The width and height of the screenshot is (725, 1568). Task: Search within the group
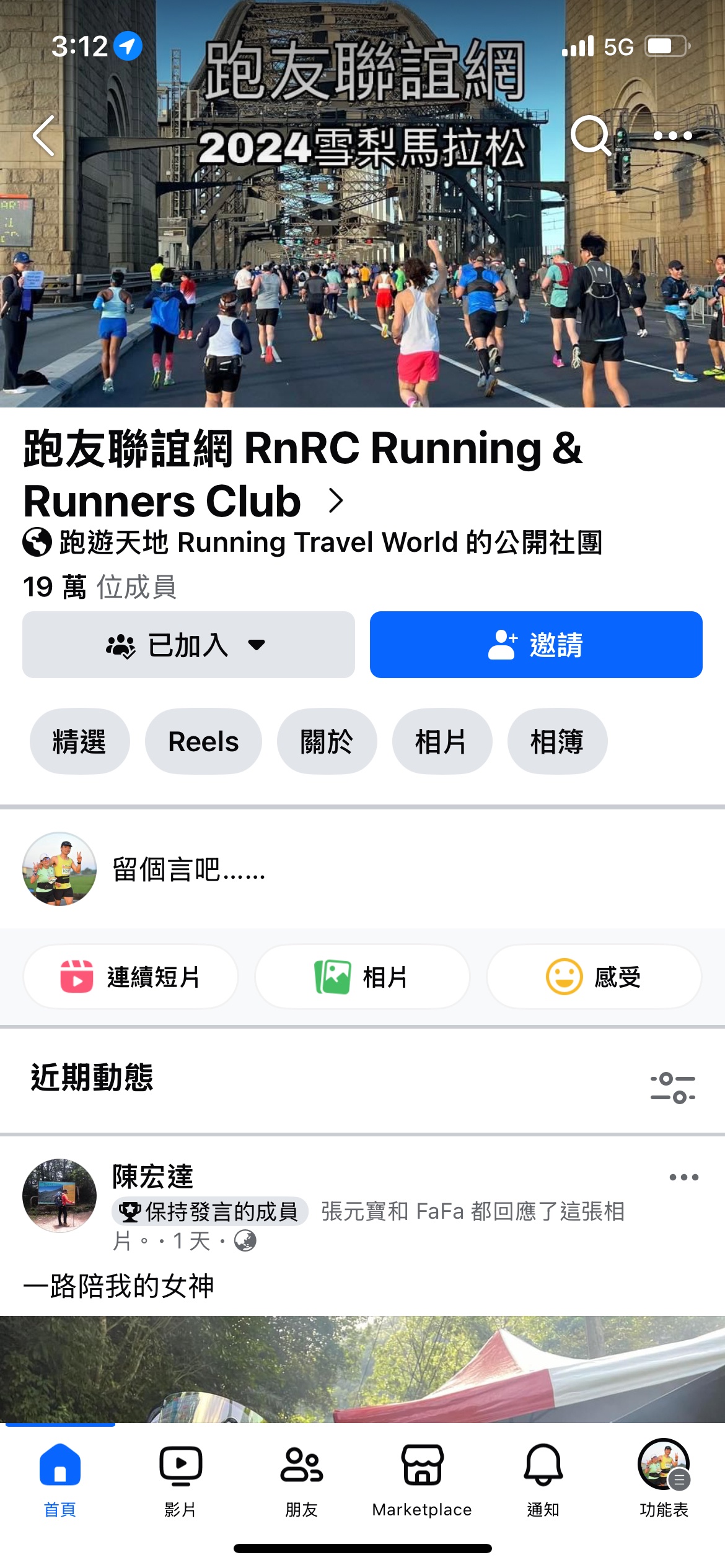coord(591,136)
